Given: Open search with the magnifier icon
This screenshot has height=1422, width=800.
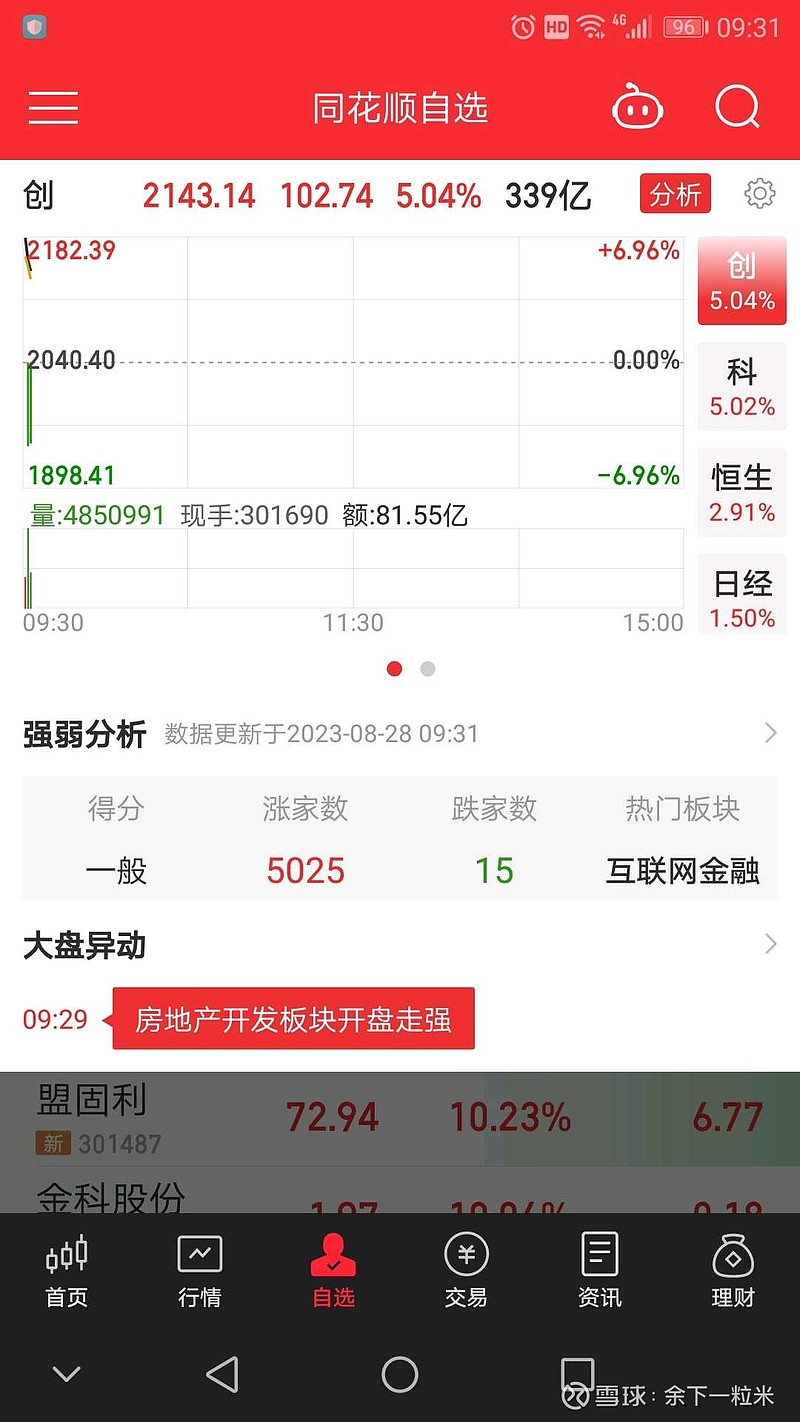Looking at the screenshot, I should [x=737, y=108].
